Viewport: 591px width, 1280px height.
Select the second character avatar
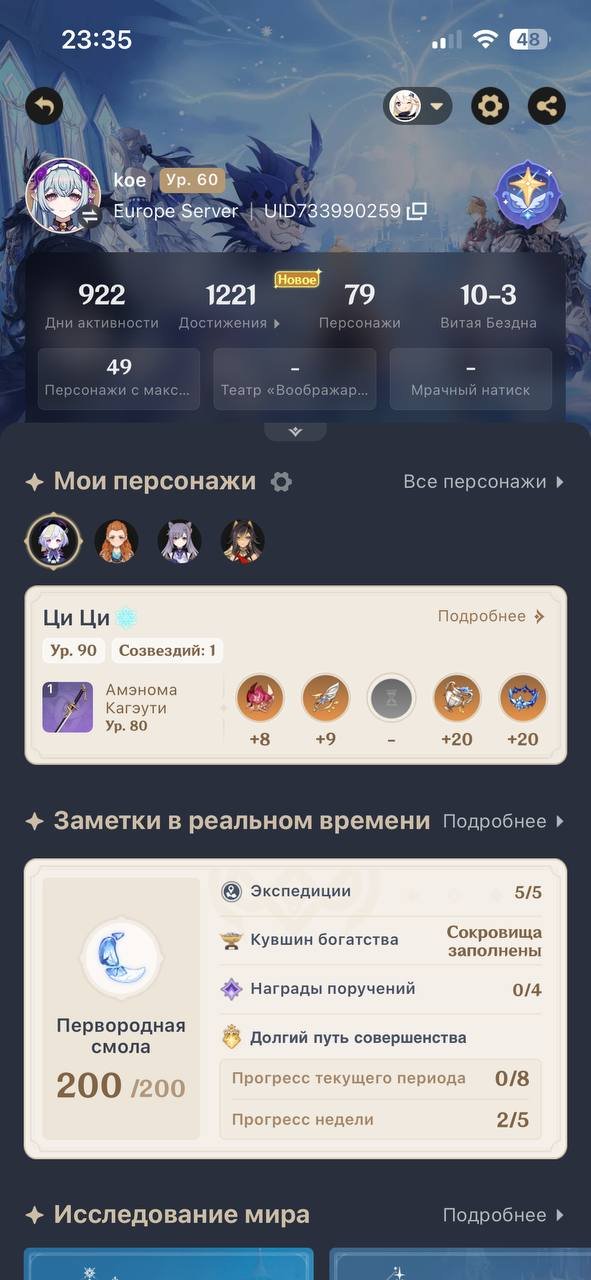[x=116, y=541]
